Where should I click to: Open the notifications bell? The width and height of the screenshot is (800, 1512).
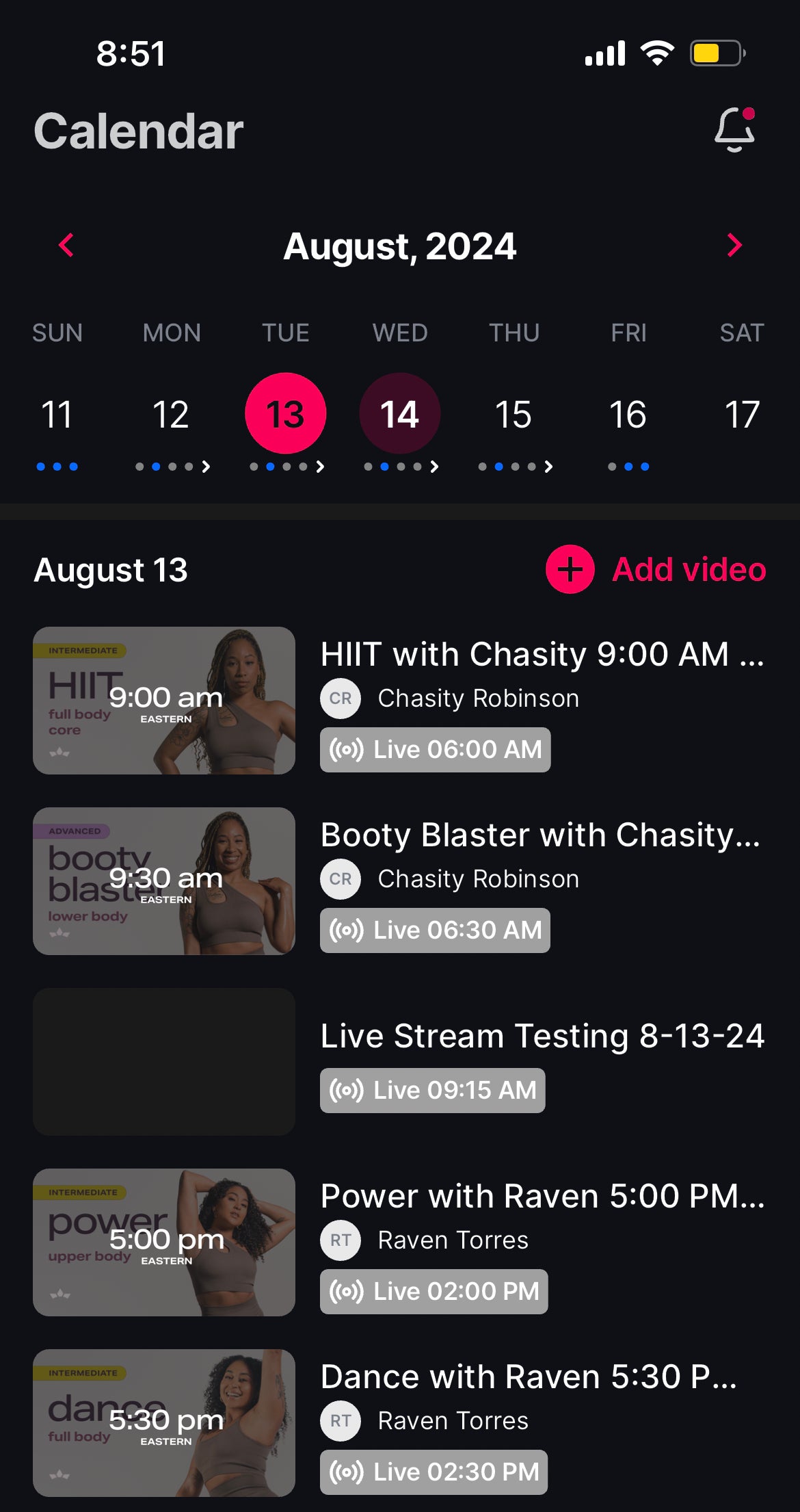click(x=734, y=129)
